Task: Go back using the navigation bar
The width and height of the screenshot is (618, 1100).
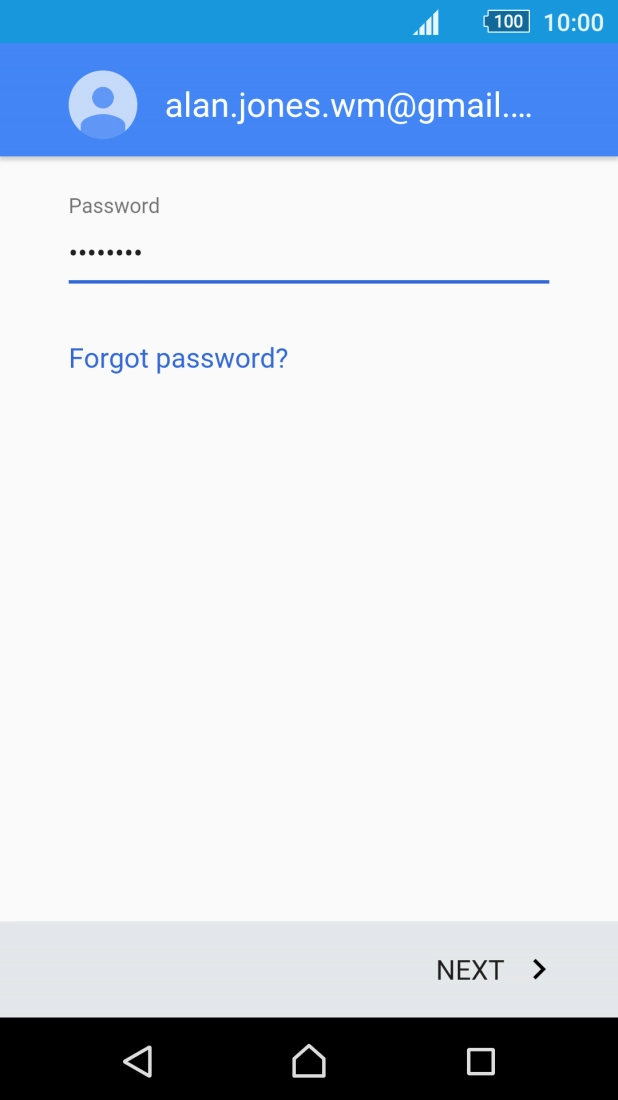Action: 138,1061
